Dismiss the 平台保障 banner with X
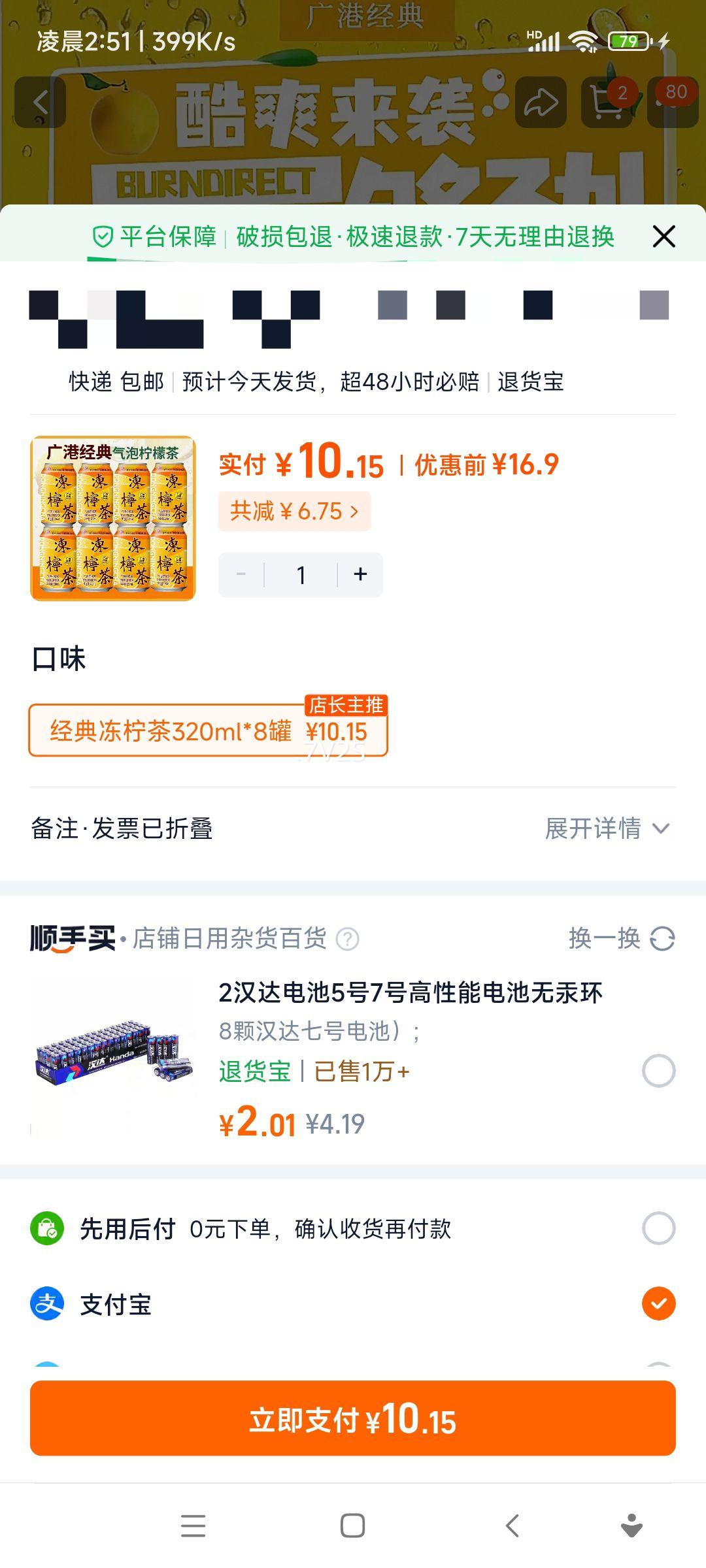This screenshot has width=706, height=1568. pyautogui.click(x=664, y=237)
